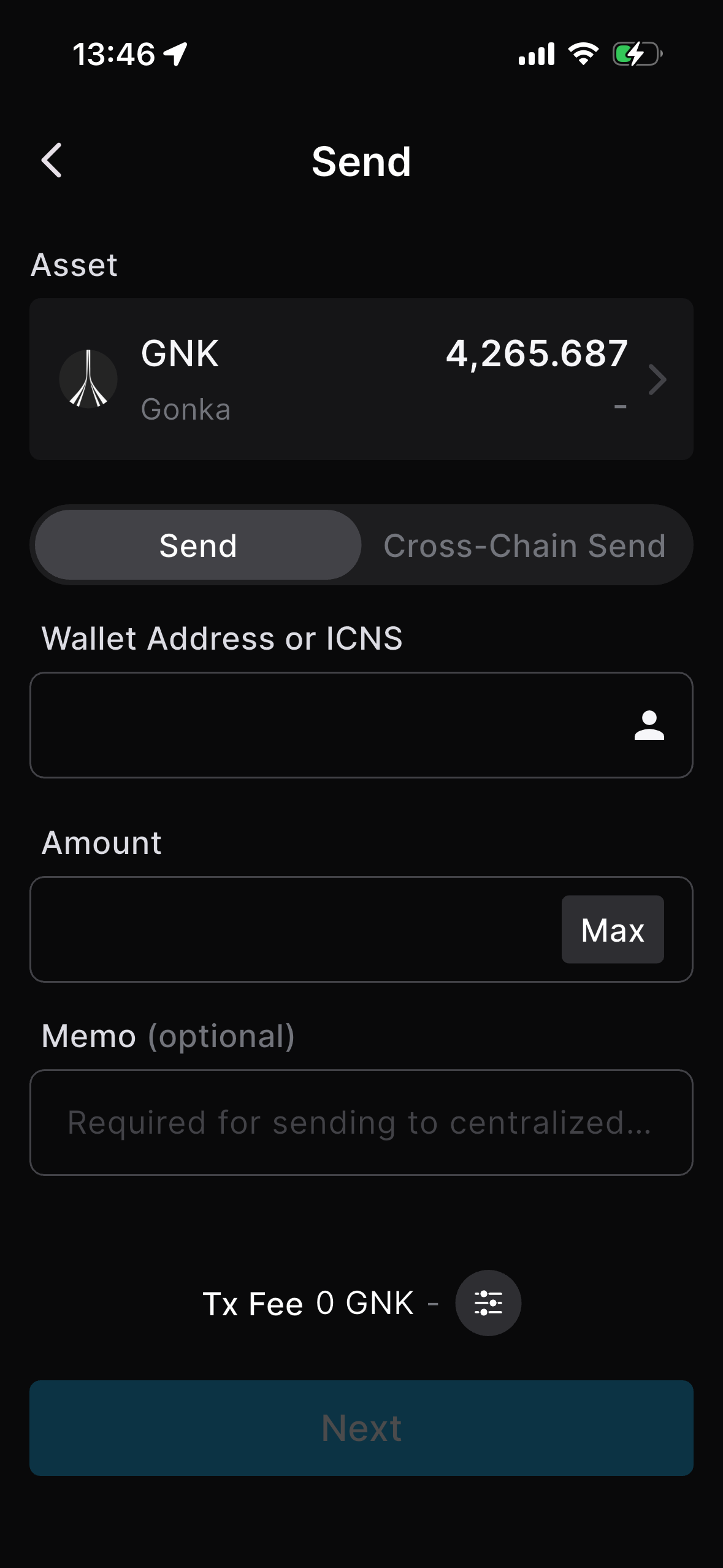Screen dimensions: 723x1568
Task: Focus the Wallet Address or ICNS field
Action: tap(319, 725)
